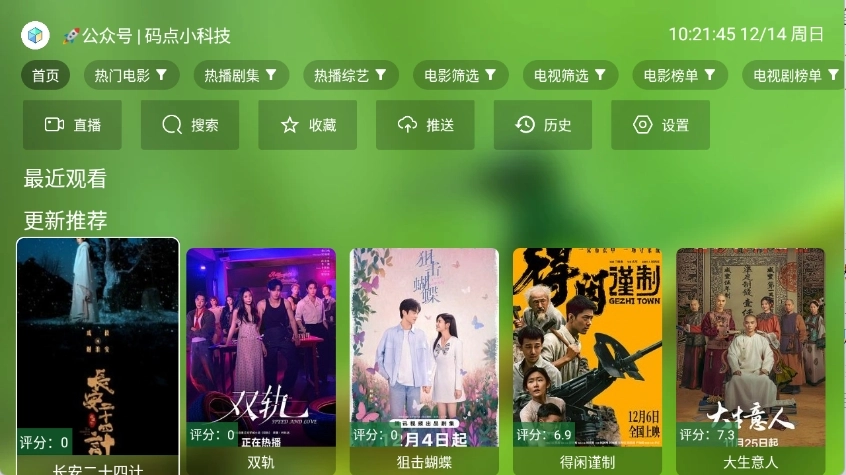
Task: Open the 双轨 show card
Action: pyautogui.click(x=261, y=350)
